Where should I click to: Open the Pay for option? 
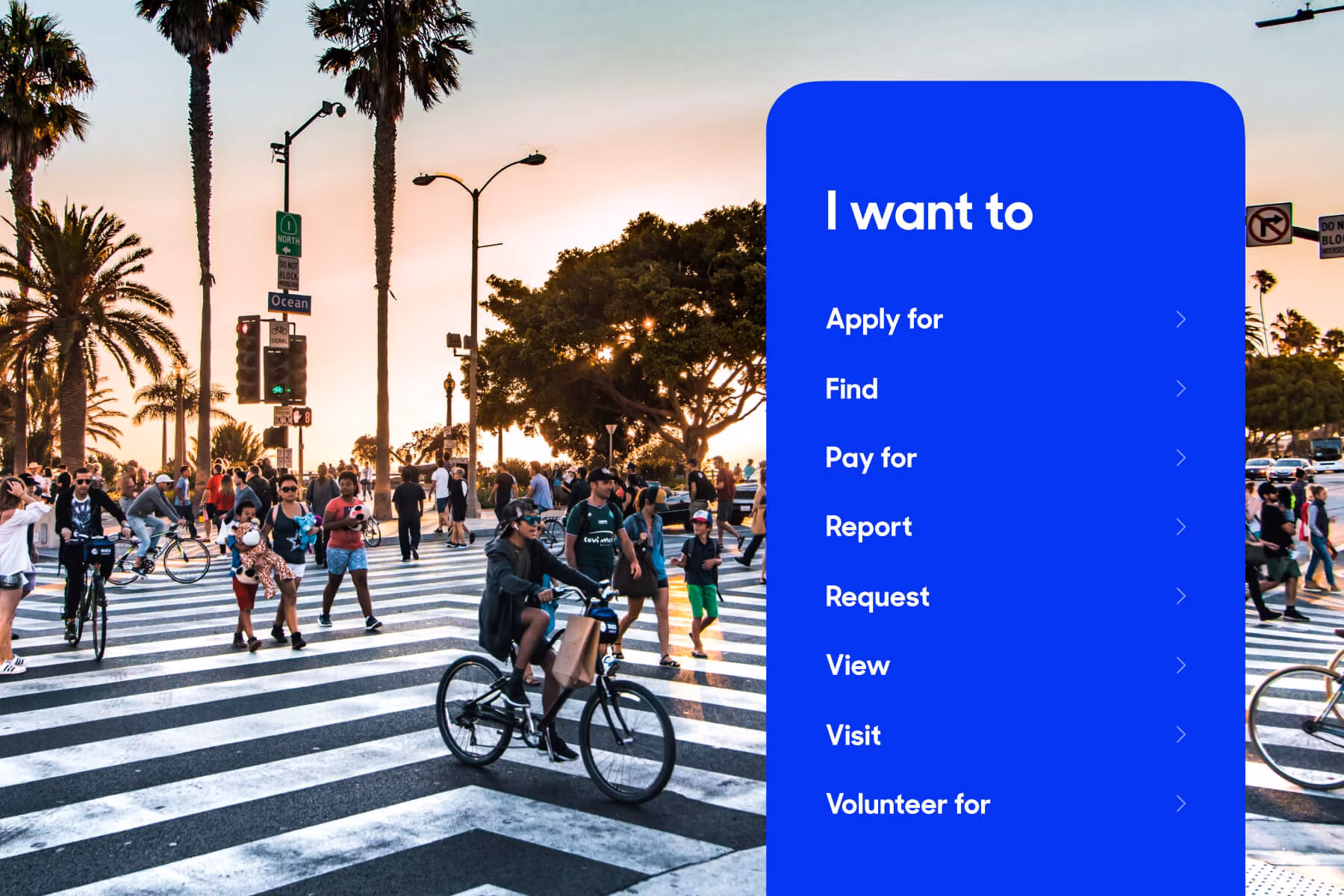871,458
